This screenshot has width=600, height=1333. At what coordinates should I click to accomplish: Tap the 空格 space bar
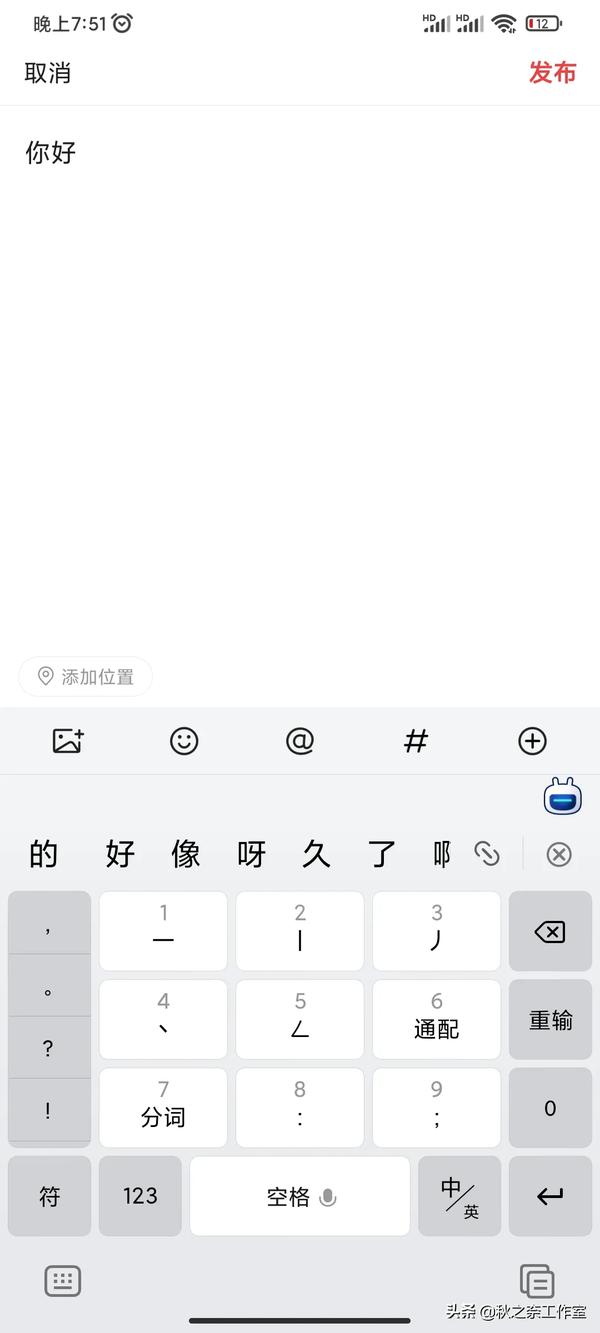pyautogui.click(x=300, y=1196)
